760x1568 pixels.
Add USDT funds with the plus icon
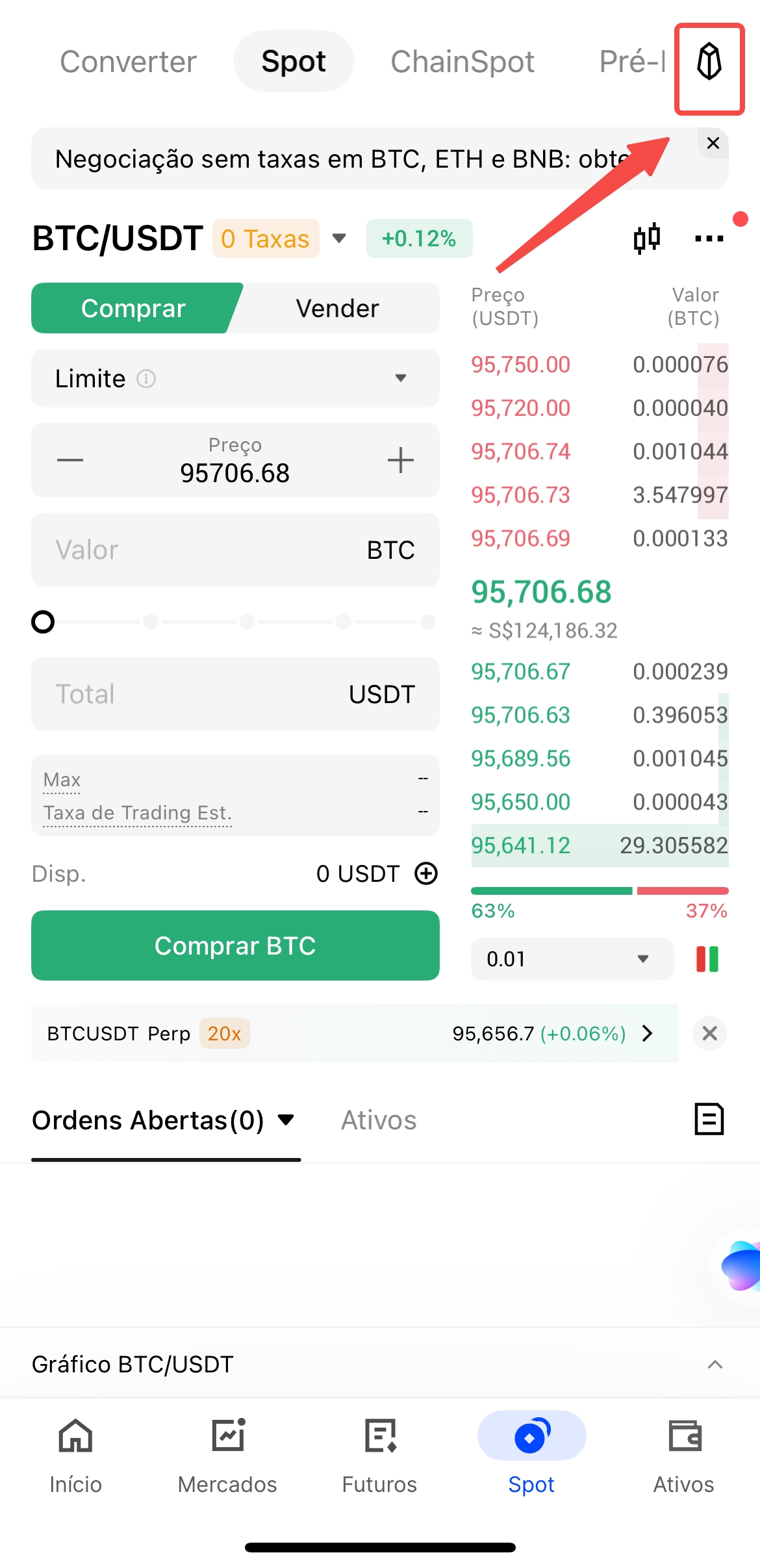(426, 873)
